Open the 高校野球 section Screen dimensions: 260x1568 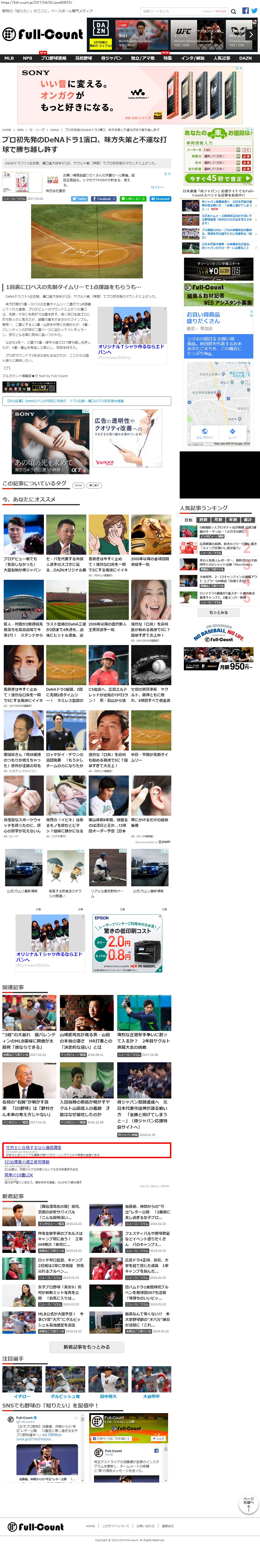coord(83,59)
